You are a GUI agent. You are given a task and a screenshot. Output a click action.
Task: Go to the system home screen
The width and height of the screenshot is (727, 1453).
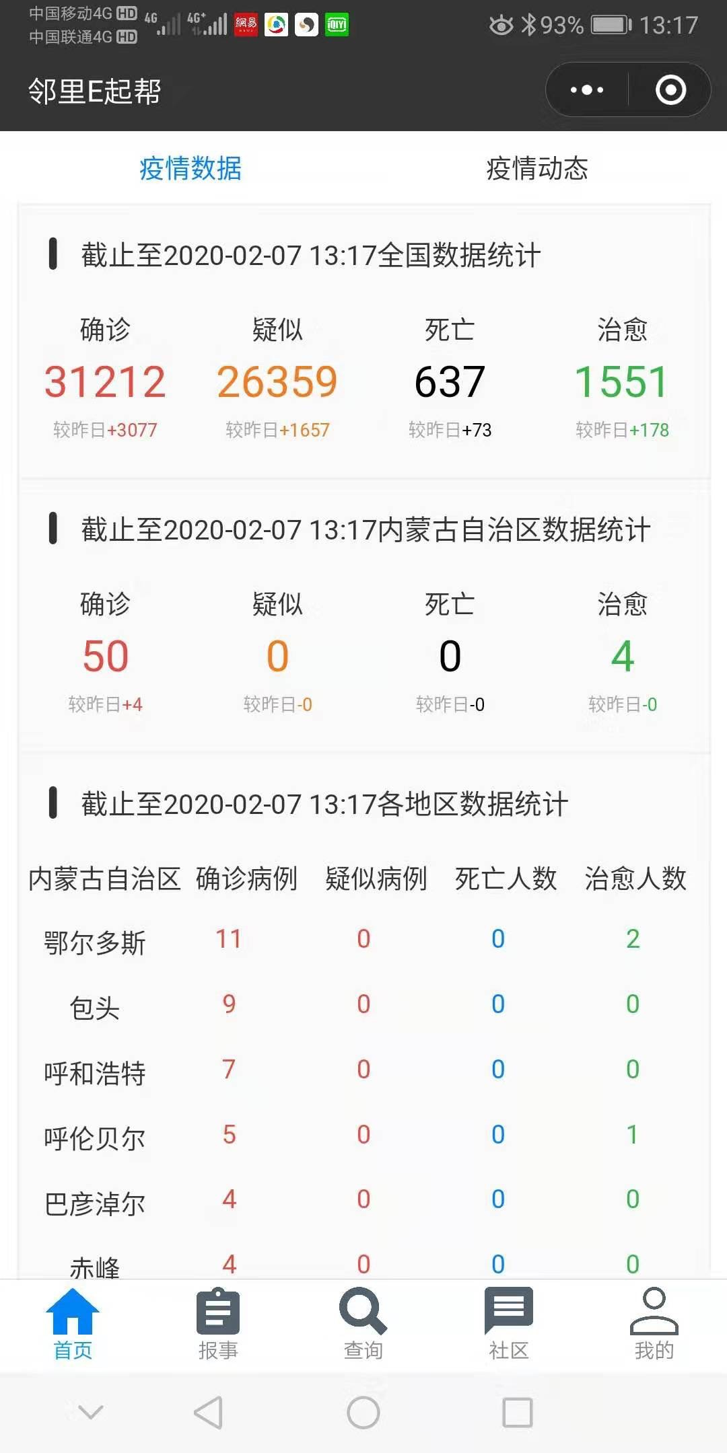pyautogui.click(x=363, y=1412)
